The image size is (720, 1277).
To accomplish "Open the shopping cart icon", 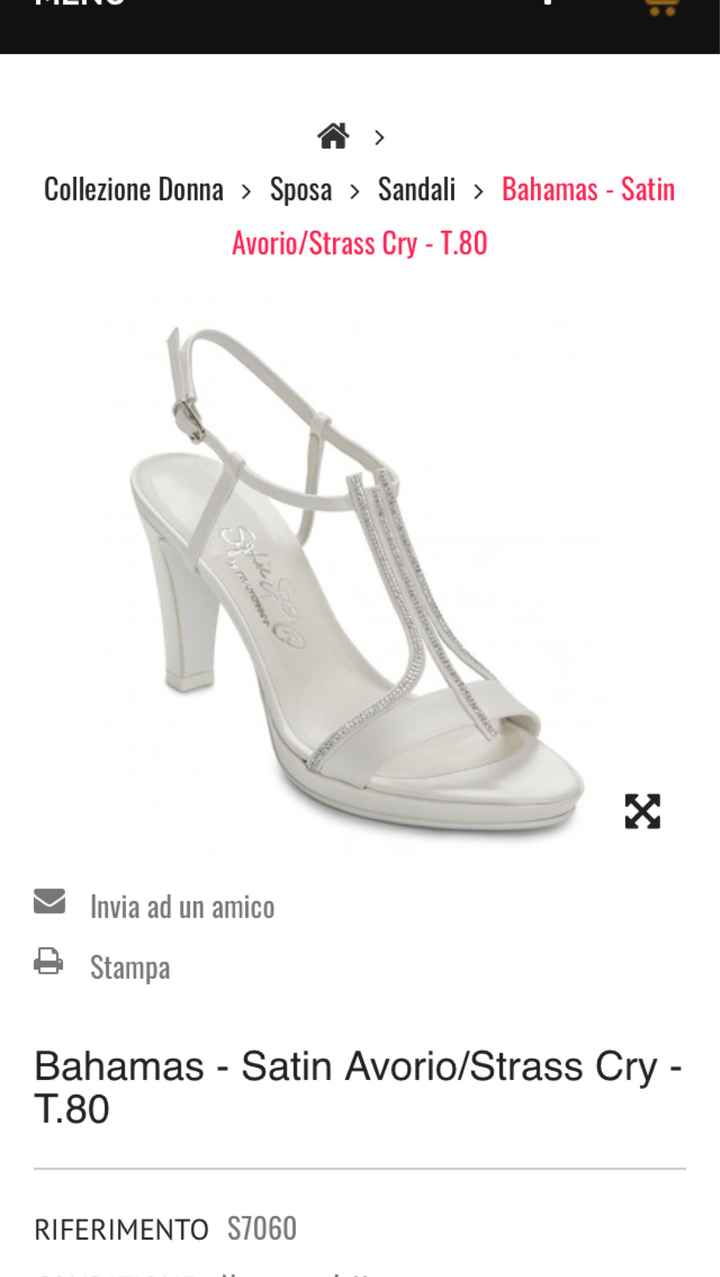I will point(660,6).
